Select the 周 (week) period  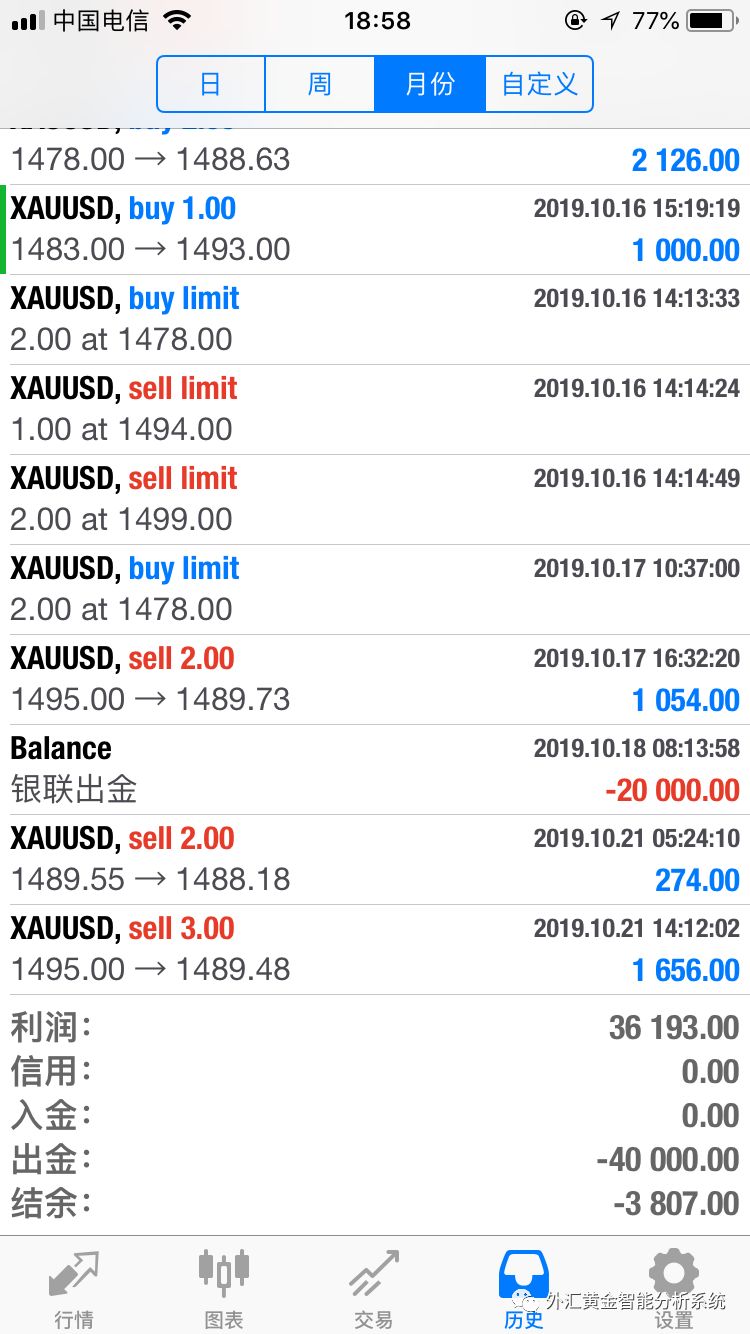[320, 84]
